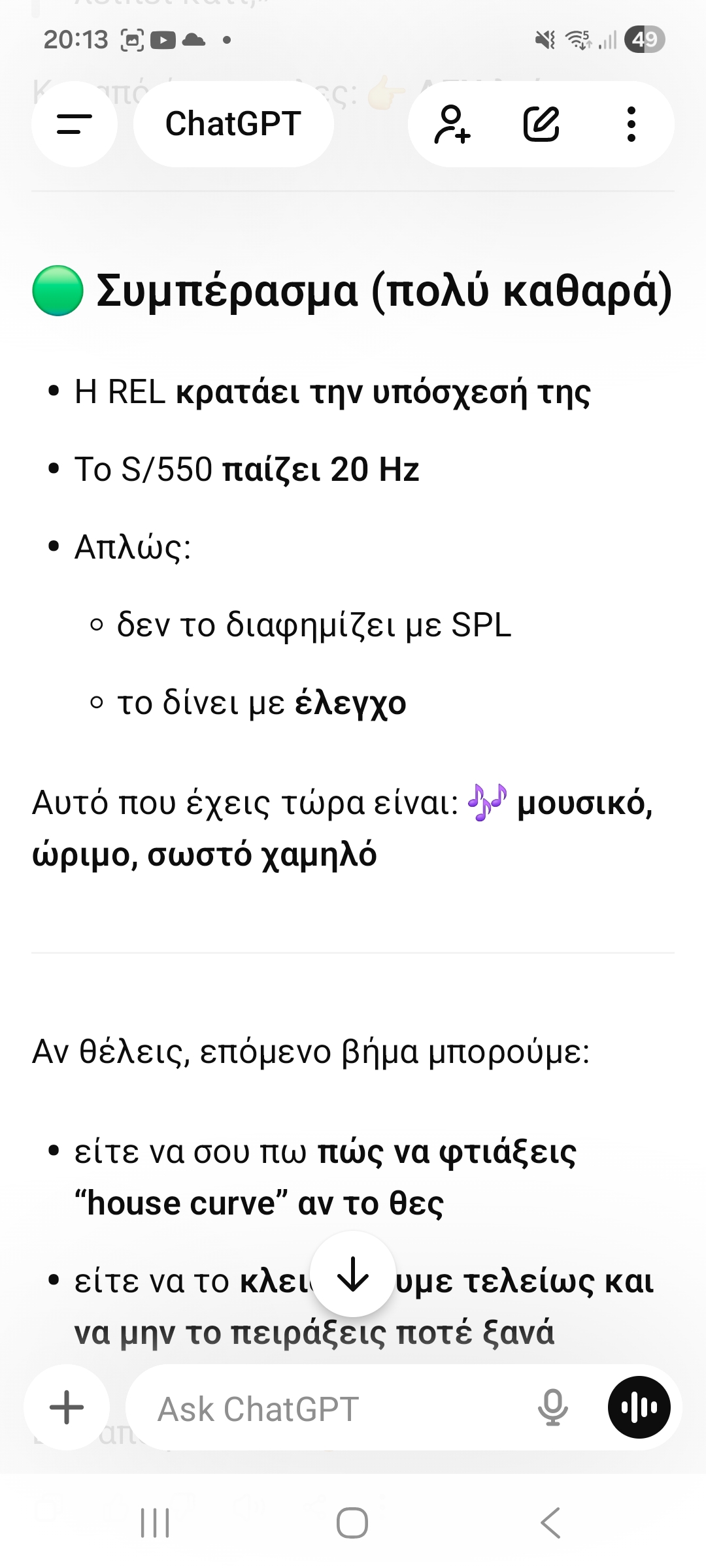
Task: Open the three-dot overflow menu
Action: point(631,124)
